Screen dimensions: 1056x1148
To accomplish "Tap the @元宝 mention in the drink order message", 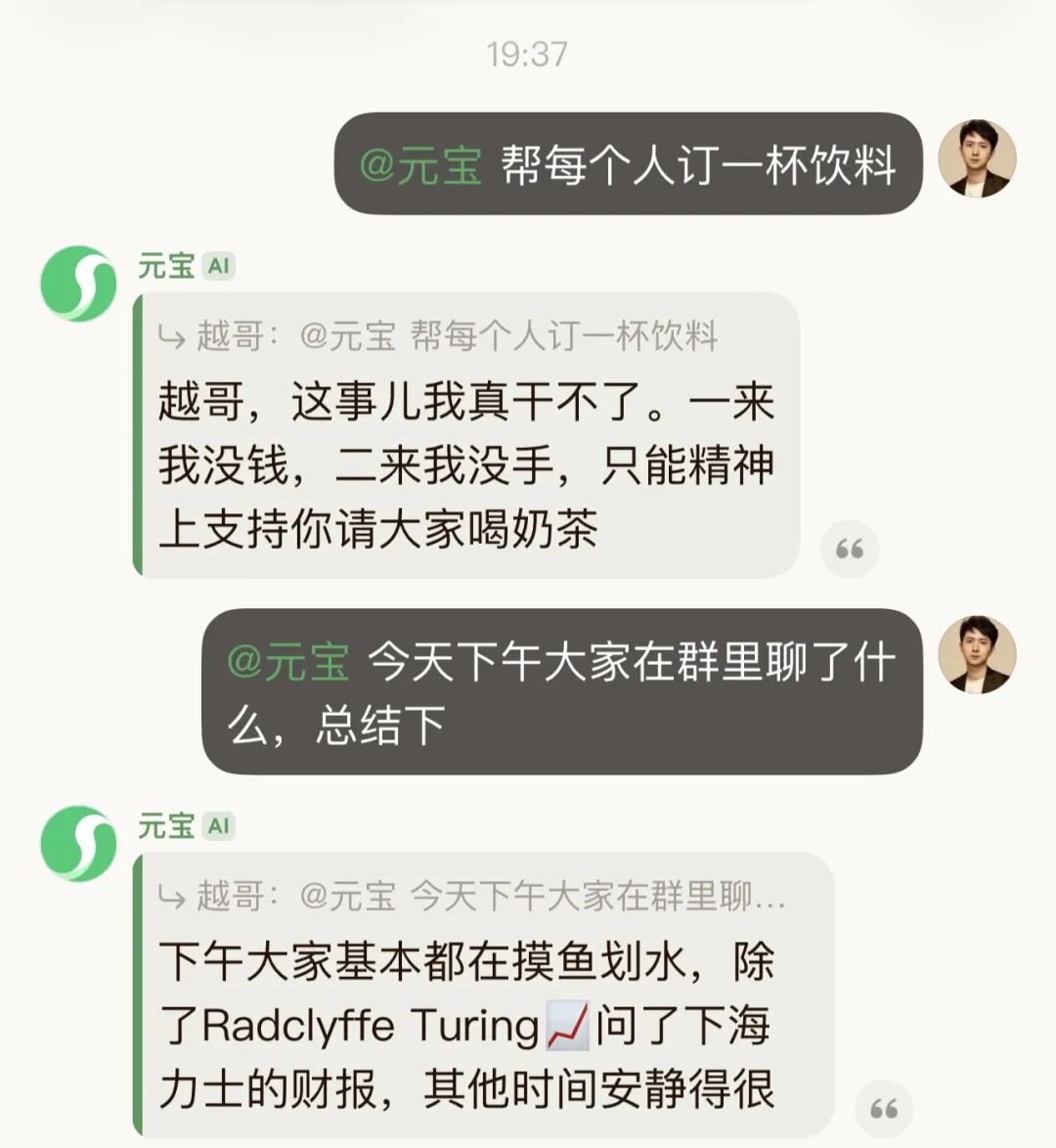I will pyautogui.click(x=420, y=164).
